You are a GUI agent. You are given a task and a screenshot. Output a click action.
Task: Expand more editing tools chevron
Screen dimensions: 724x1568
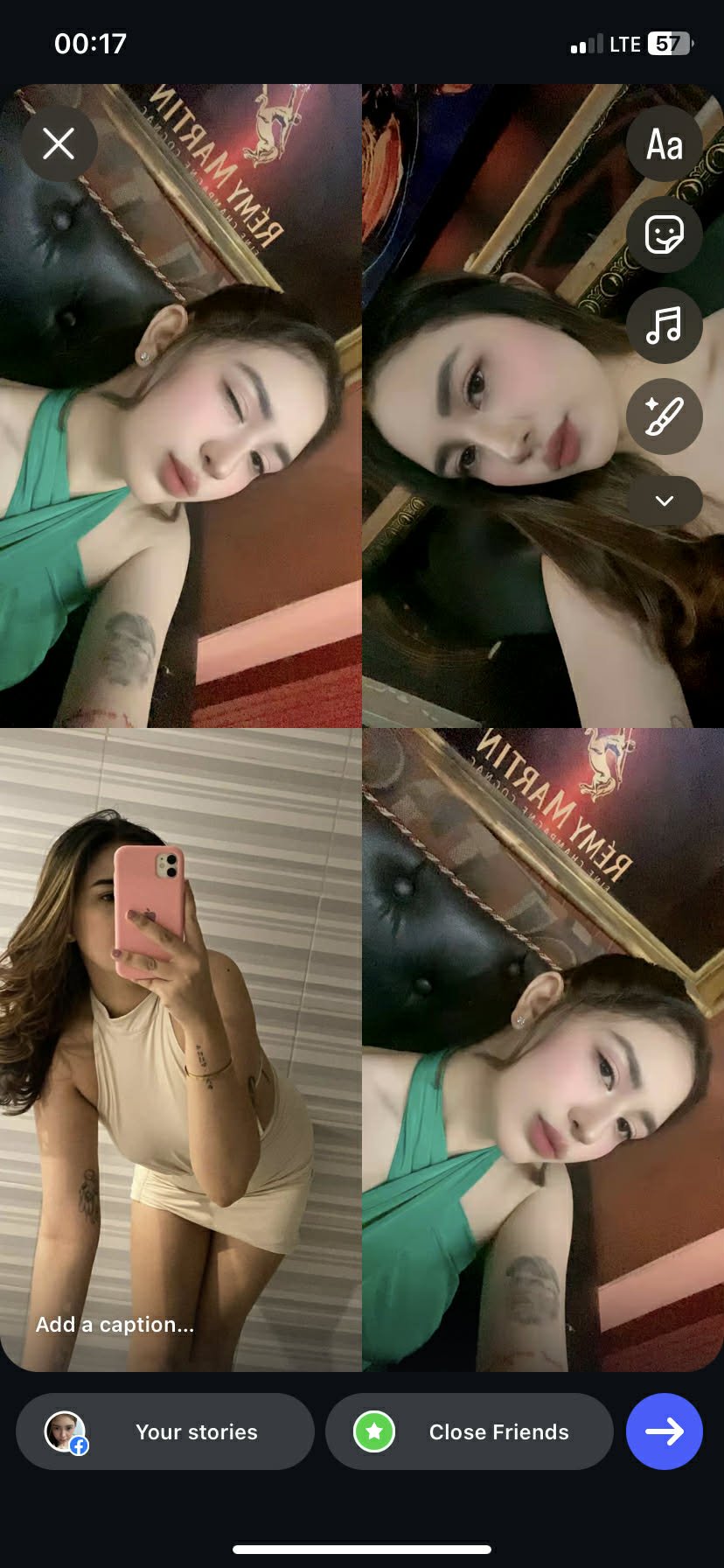coord(664,500)
